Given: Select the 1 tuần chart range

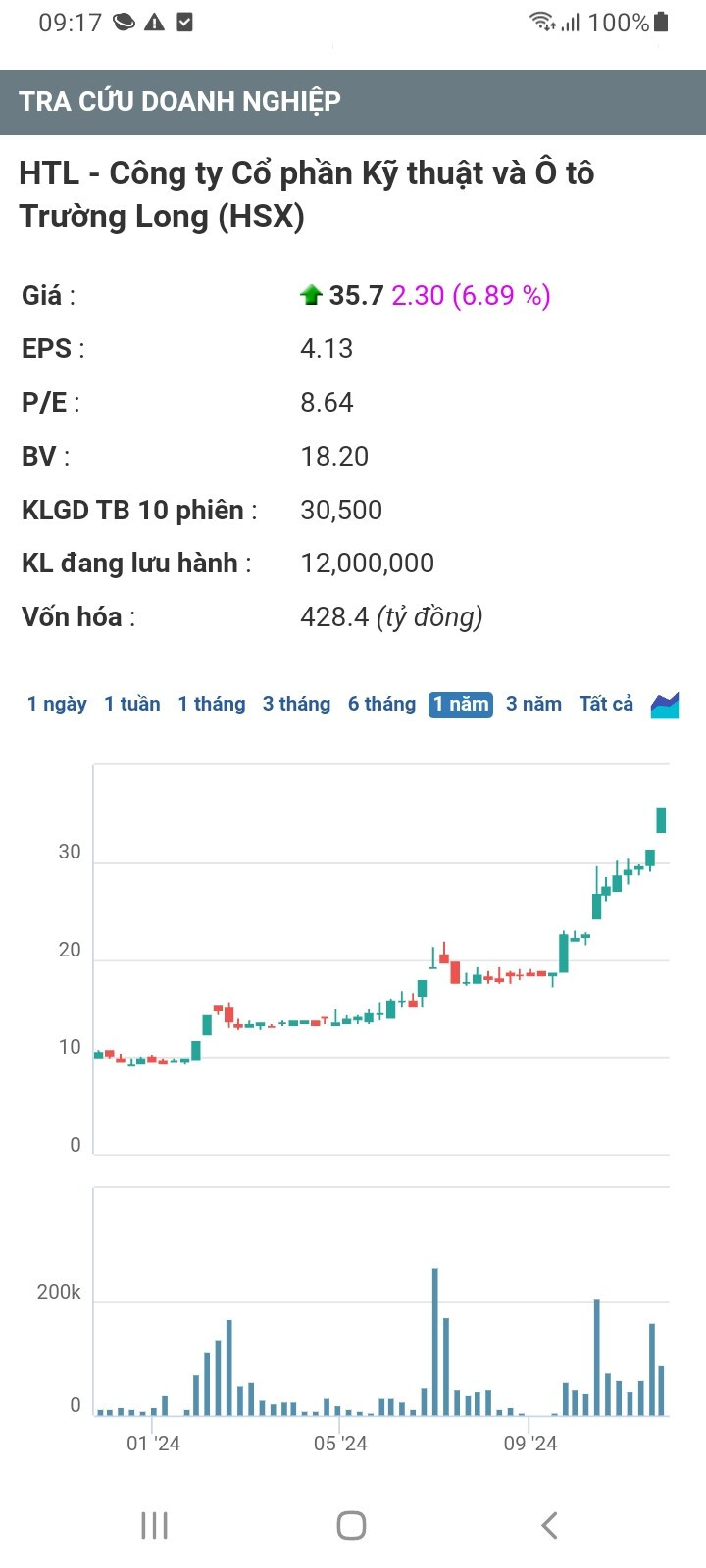Looking at the screenshot, I should (132, 704).
